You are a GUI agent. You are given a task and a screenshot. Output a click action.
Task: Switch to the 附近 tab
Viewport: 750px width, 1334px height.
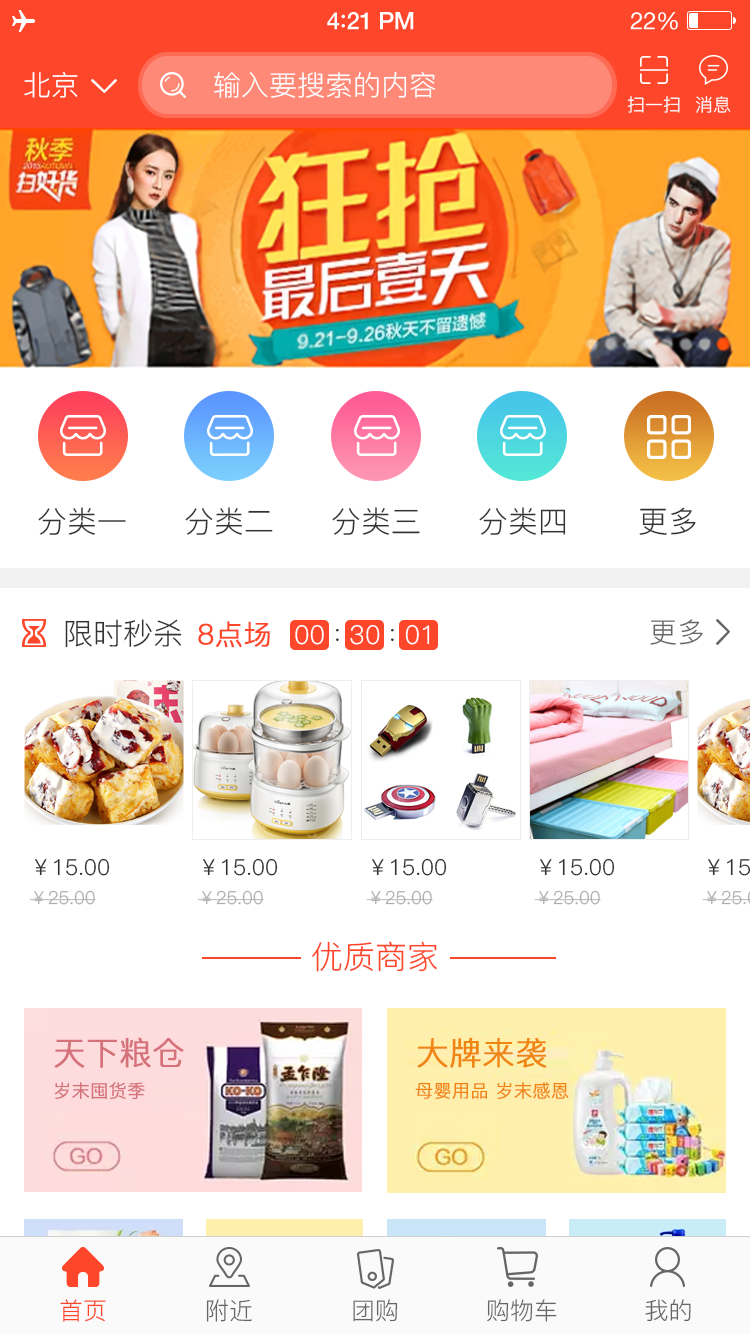(x=229, y=1285)
